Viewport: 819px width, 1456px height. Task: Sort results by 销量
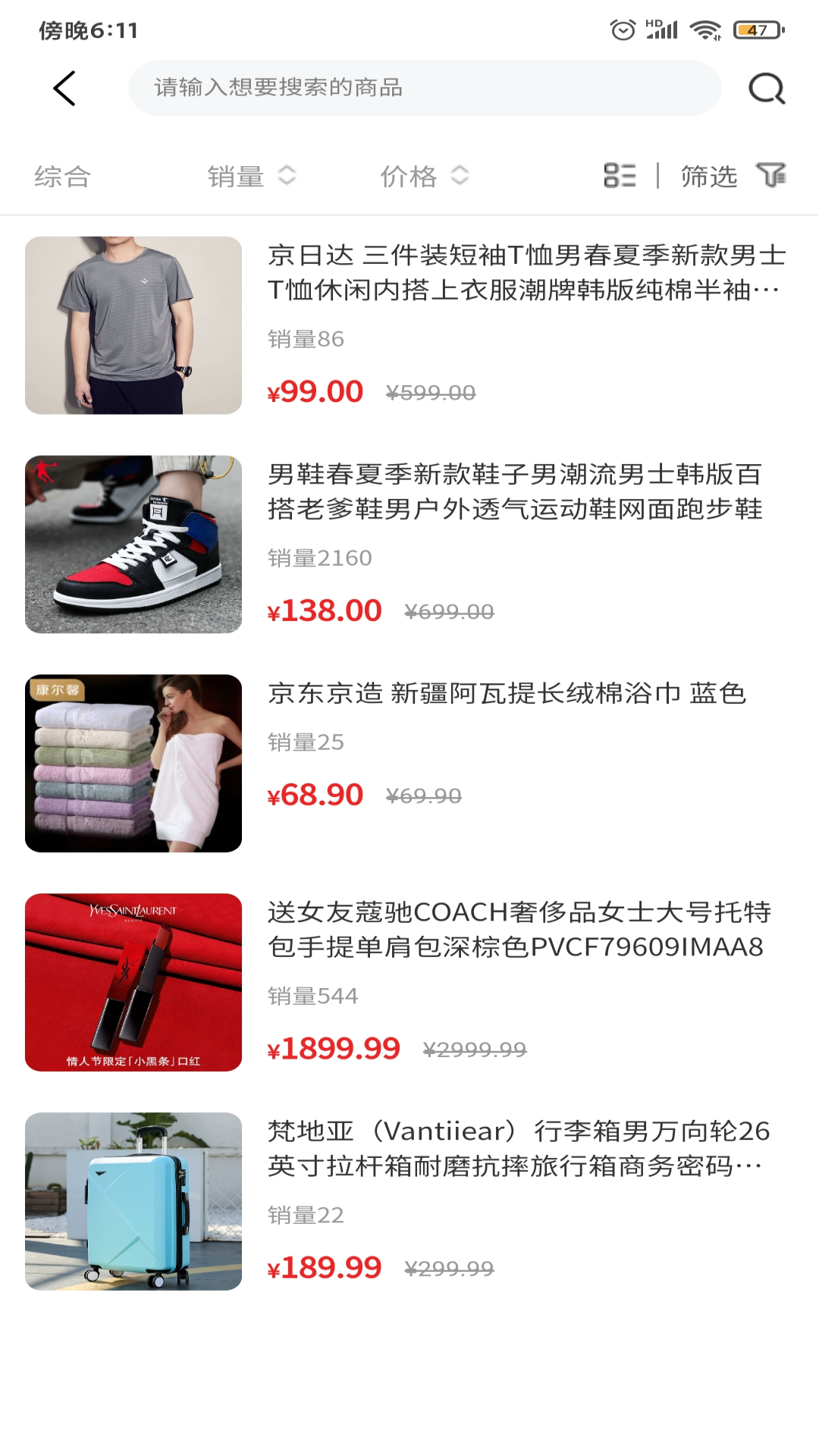[250, 177]
